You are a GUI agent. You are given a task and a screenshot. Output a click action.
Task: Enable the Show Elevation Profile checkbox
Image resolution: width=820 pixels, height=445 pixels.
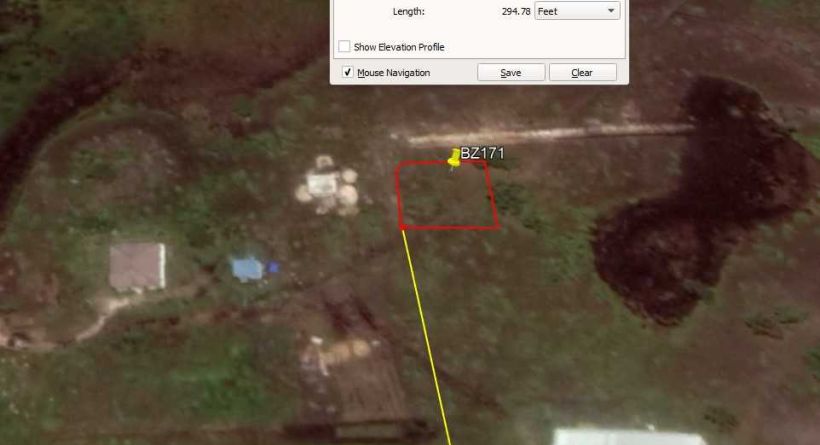344,47
